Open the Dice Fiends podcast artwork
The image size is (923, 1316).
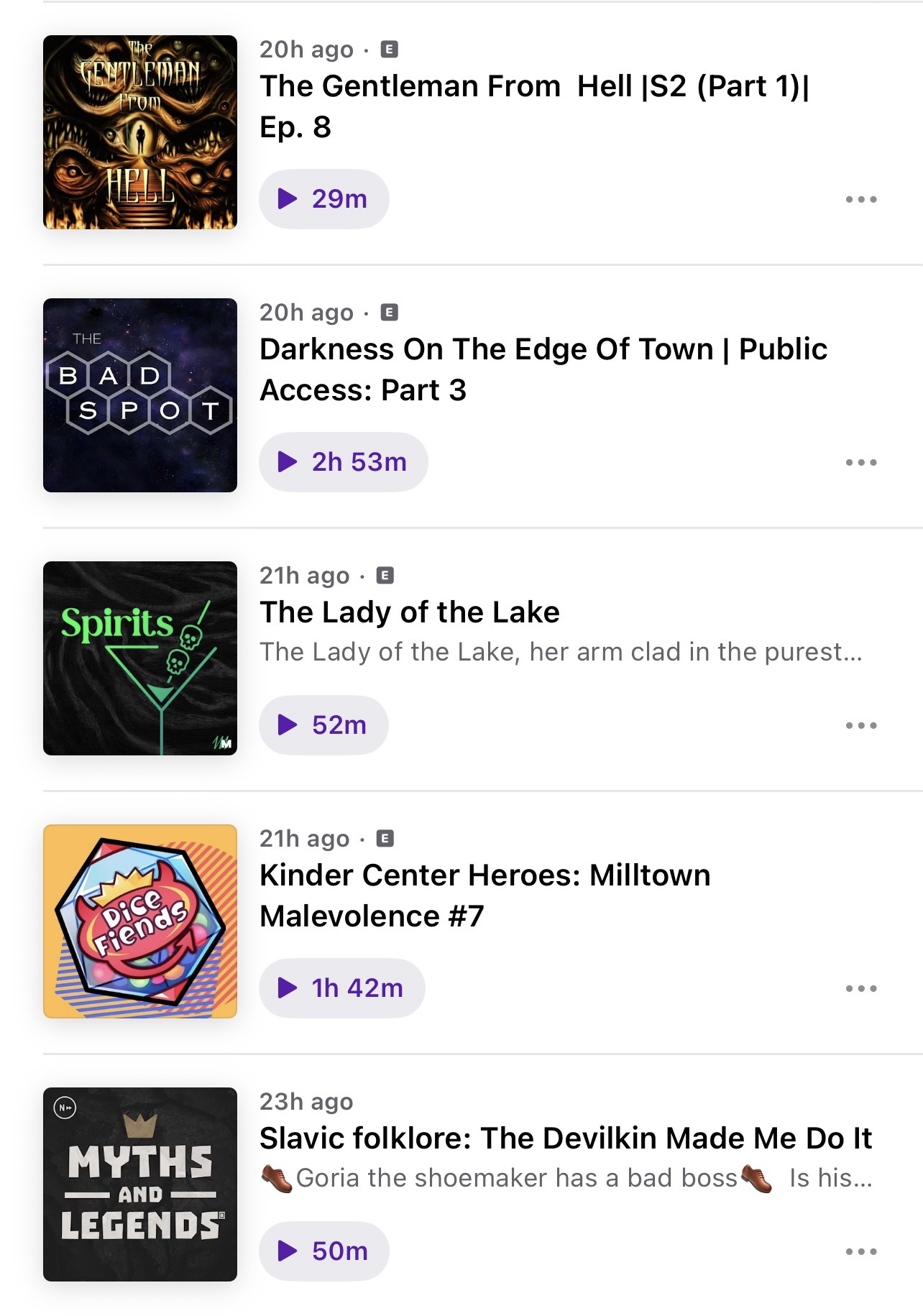coord(140,921)
